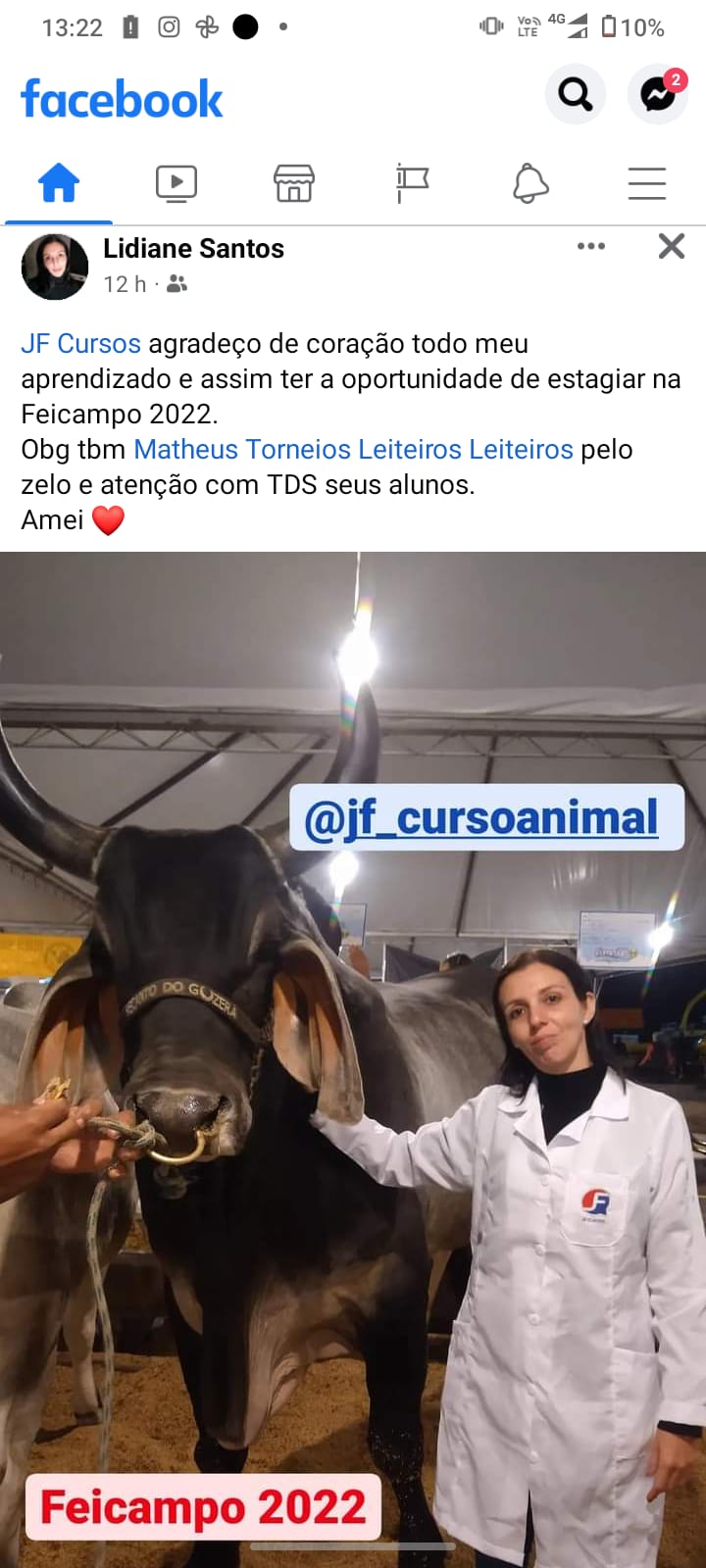Open the post's three-dot options
706x1568 pixels.
591,246
